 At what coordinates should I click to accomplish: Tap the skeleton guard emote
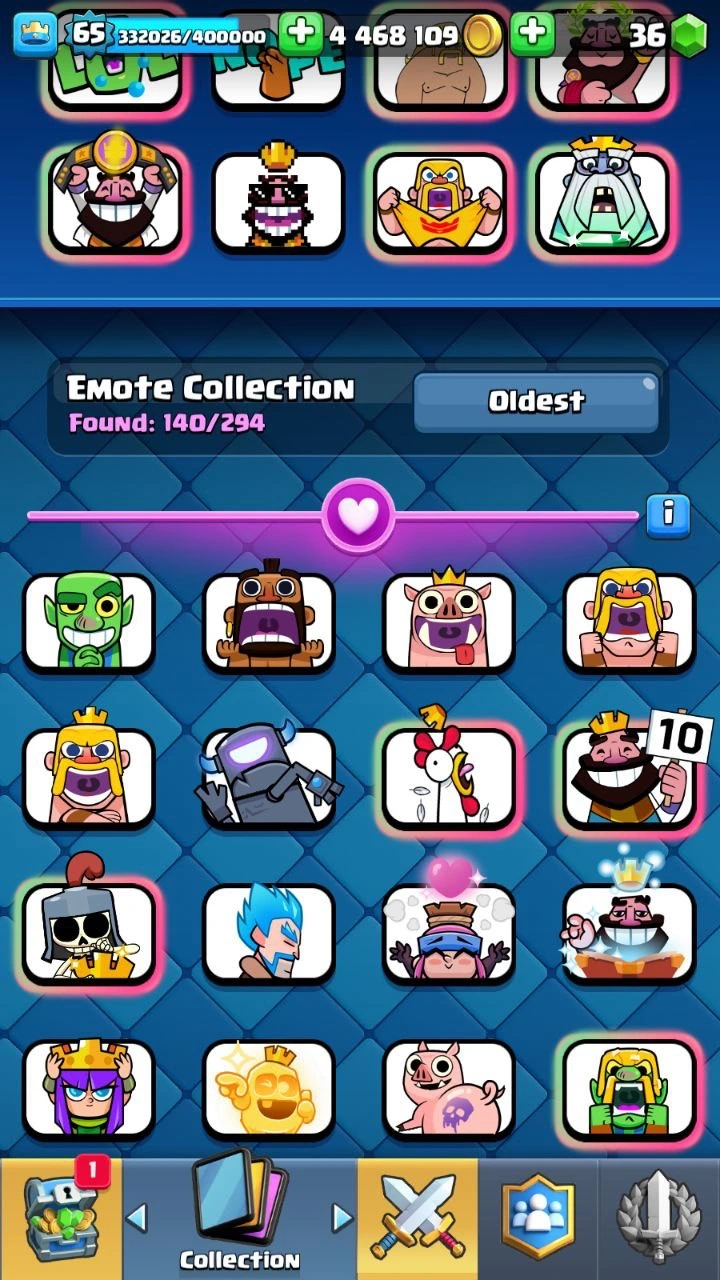click(88, 931)
